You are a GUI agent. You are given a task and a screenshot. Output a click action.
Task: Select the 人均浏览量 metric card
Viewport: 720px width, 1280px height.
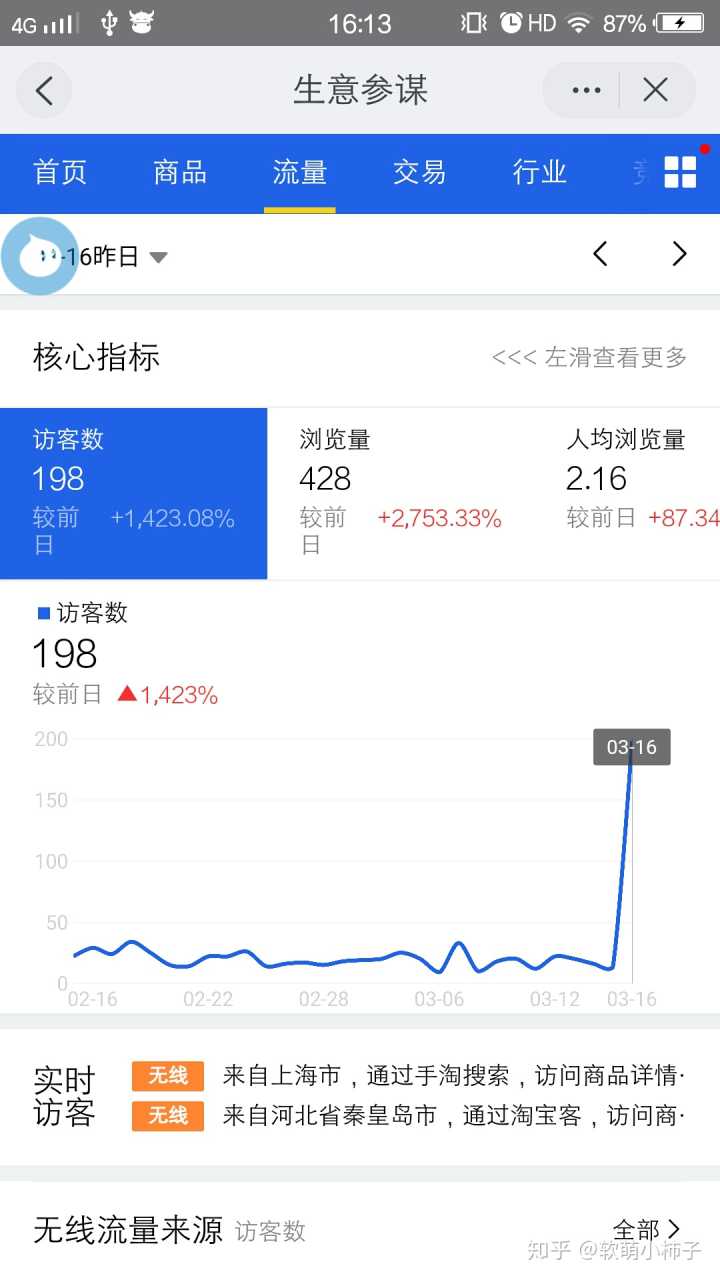coord(640,493)
